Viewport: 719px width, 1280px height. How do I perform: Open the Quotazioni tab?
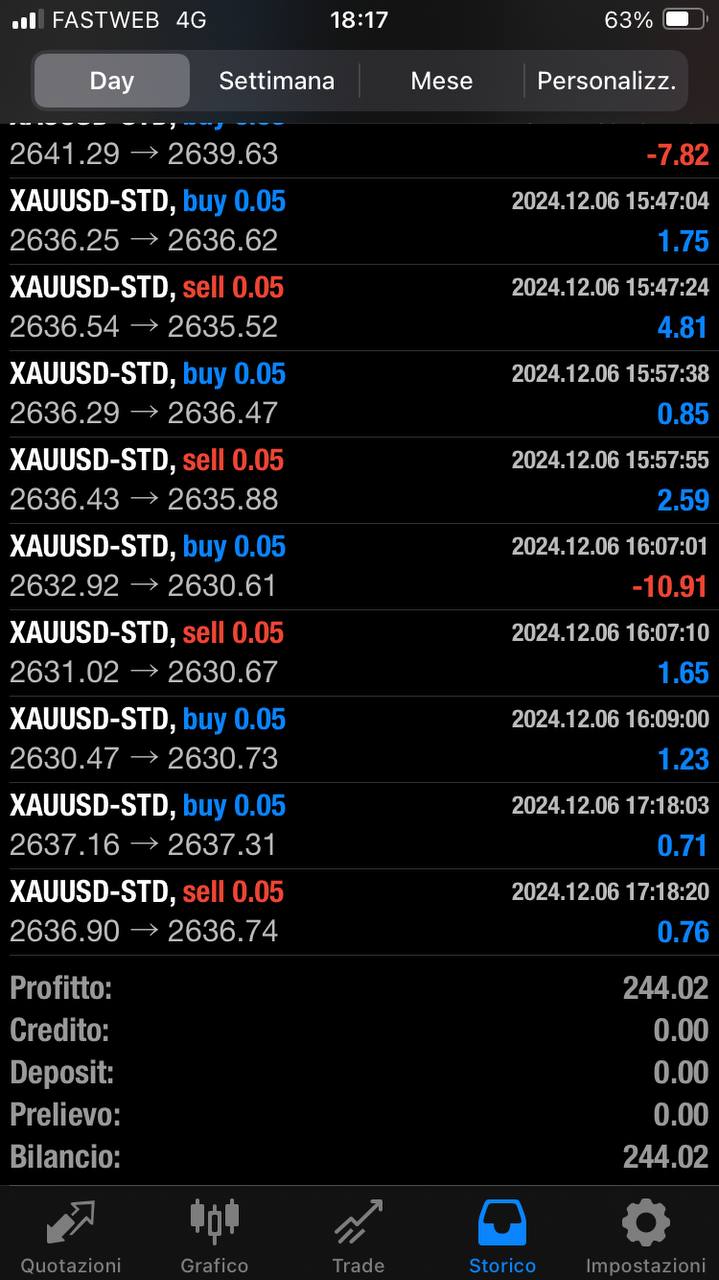pyautogui.click(x=71, y=1236)
